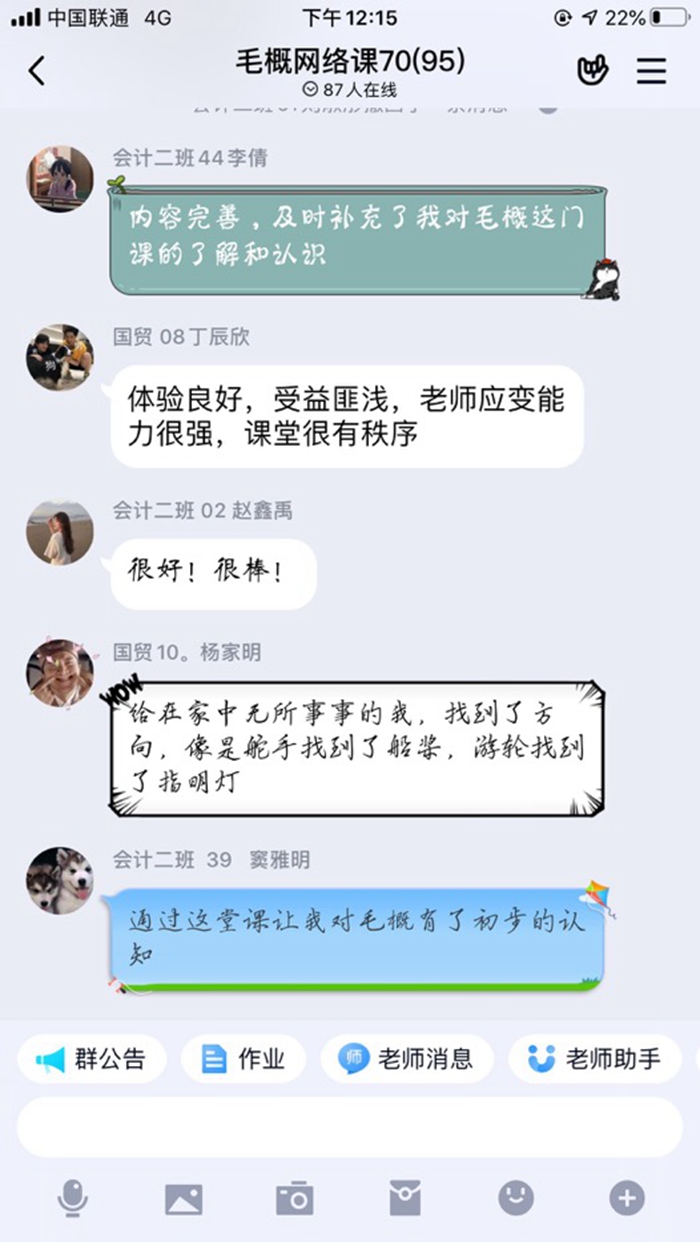This screenshot has height=1242, width=700.
Task: Open 老师助手 teacher assistant
Action: pyautogui.click(x=596, y=1059)
